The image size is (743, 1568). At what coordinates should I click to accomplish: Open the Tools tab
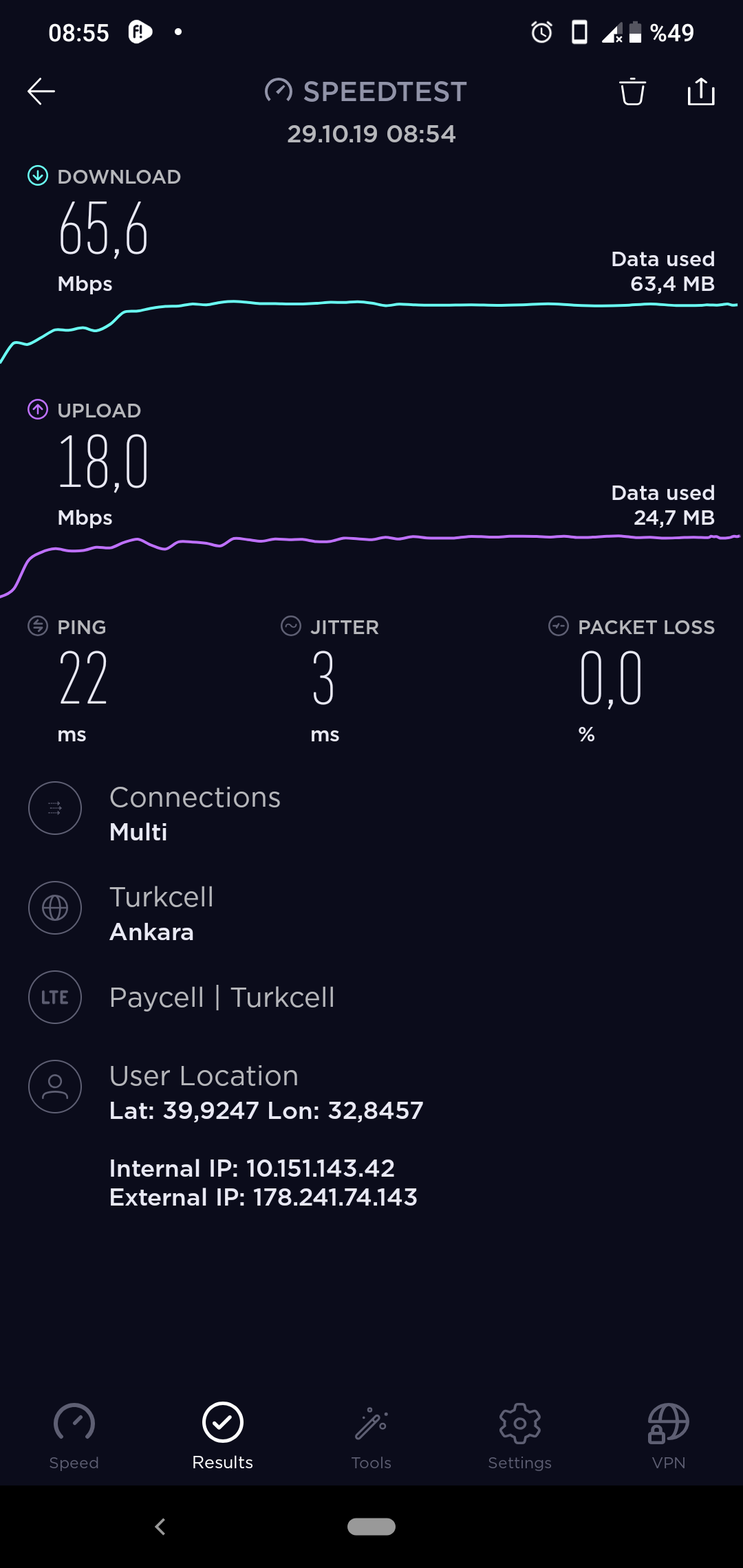pyautogui.click(x=371, y=1437)
